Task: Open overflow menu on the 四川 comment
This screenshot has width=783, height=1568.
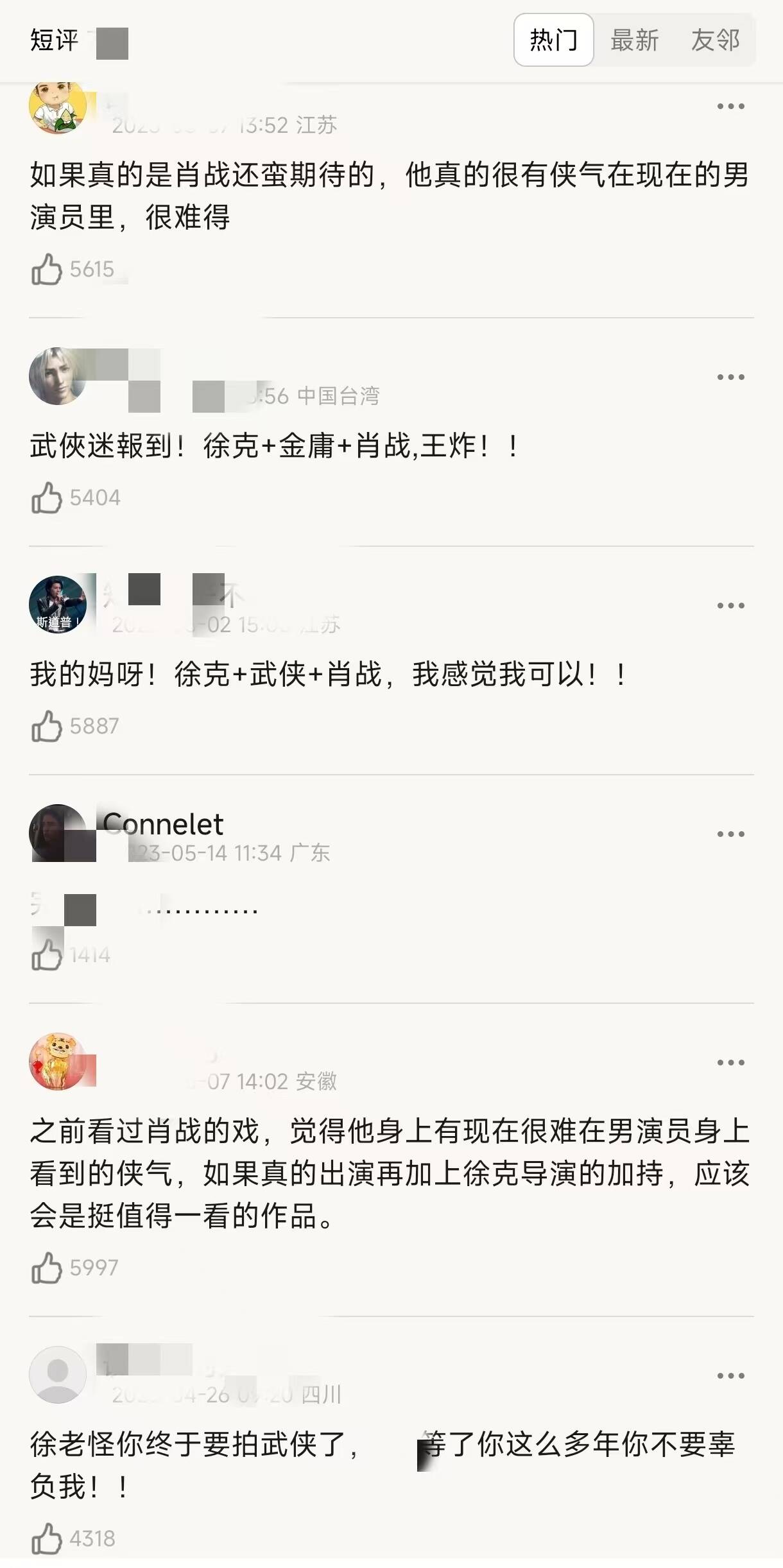Action: coord(730,1376)
